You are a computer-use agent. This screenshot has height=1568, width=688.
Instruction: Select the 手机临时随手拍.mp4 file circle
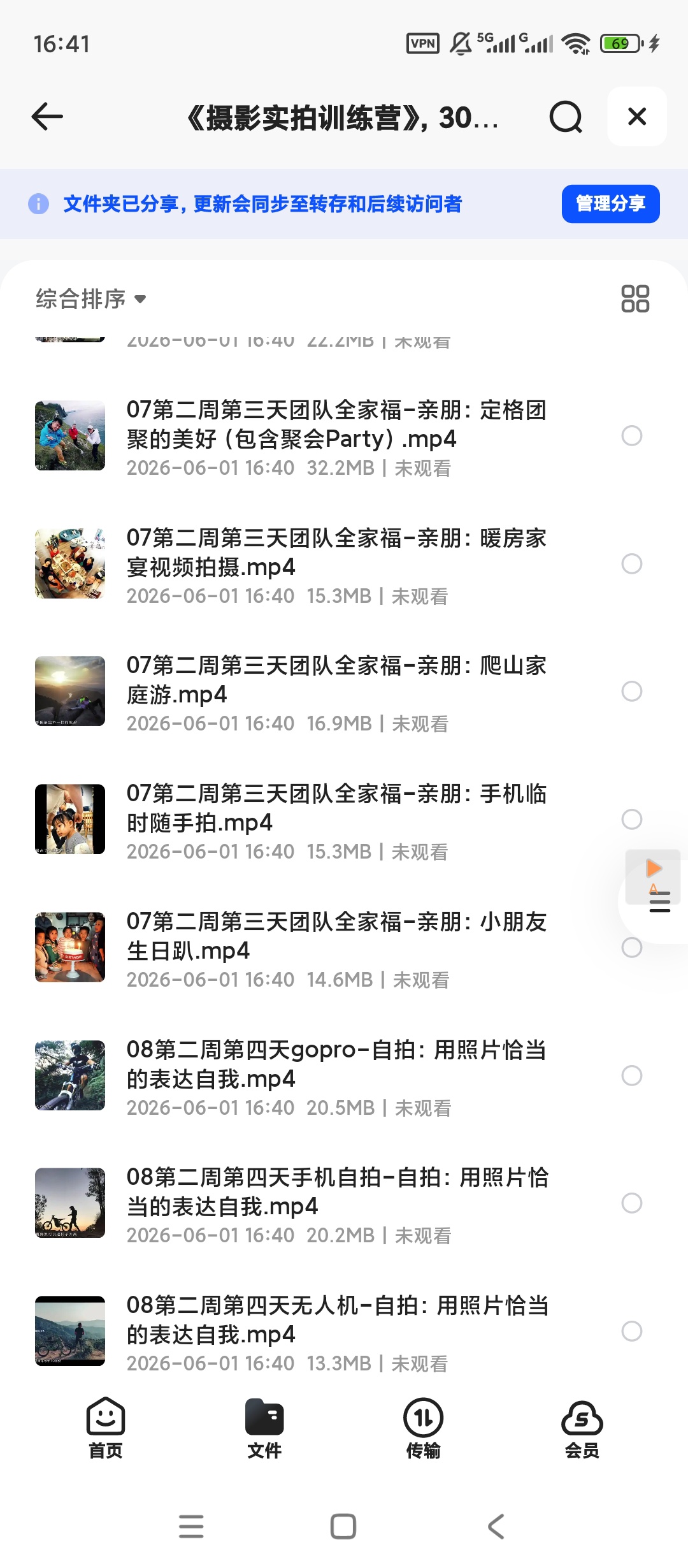[x=631, y=820]
